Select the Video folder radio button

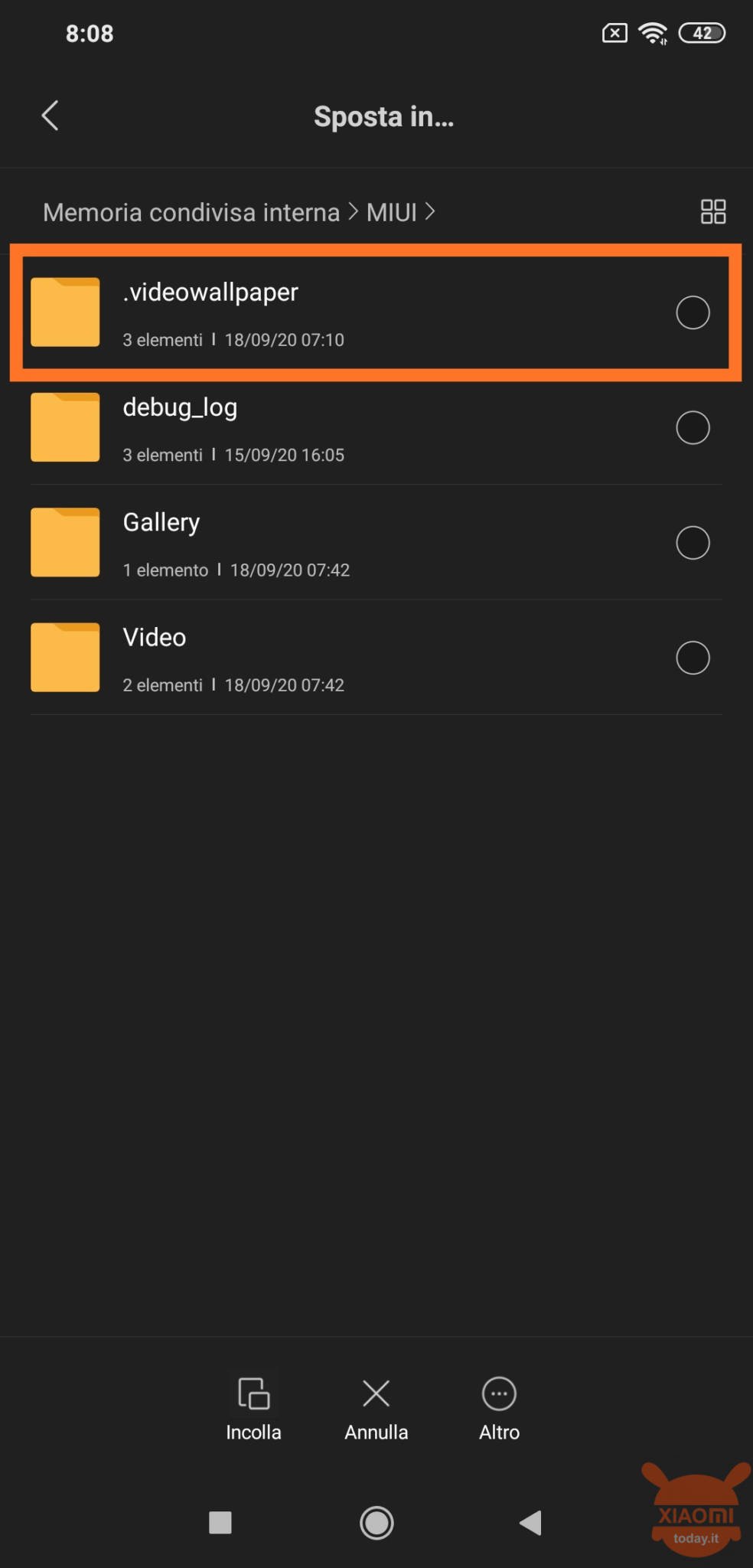[x=693, y=657]
